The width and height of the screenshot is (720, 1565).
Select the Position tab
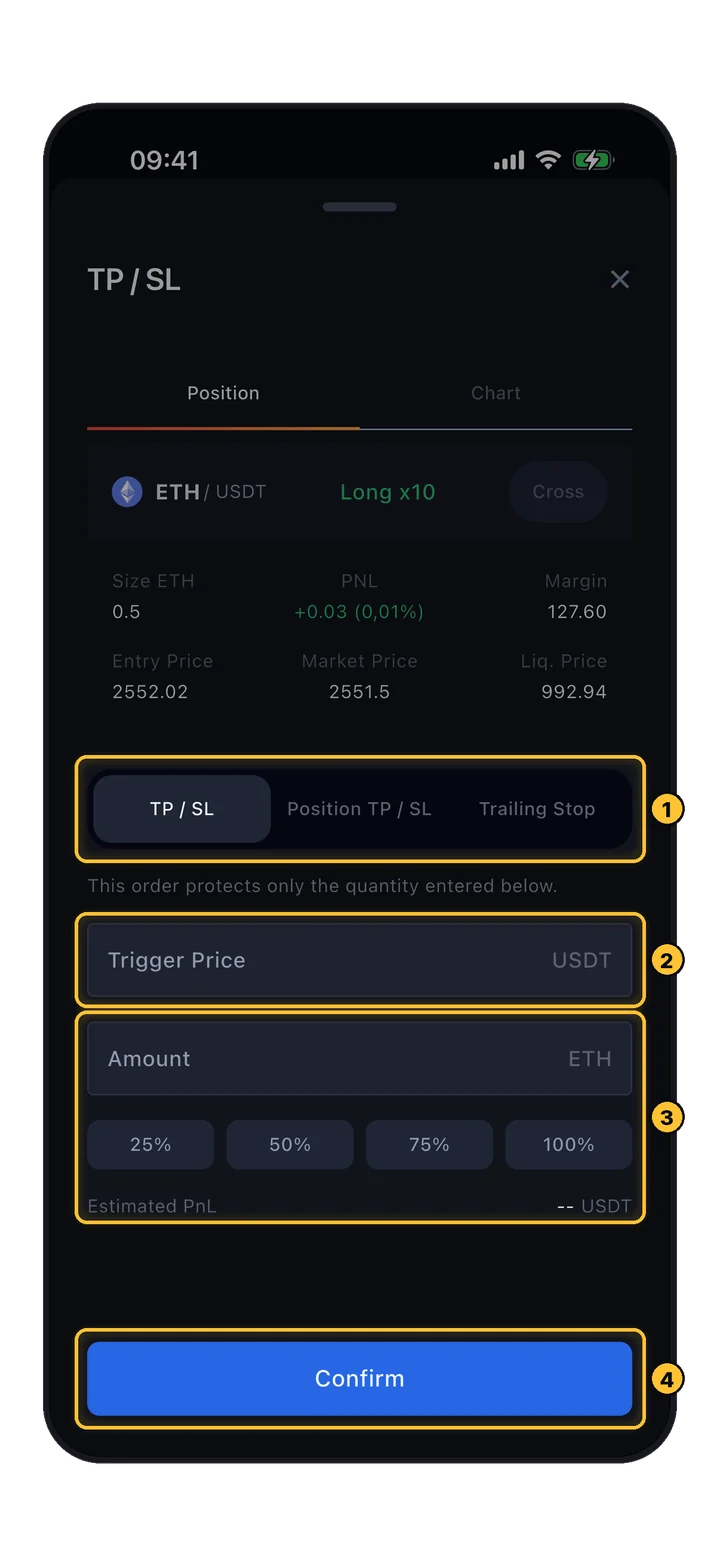pyautogui.click(x=223, y=393)
